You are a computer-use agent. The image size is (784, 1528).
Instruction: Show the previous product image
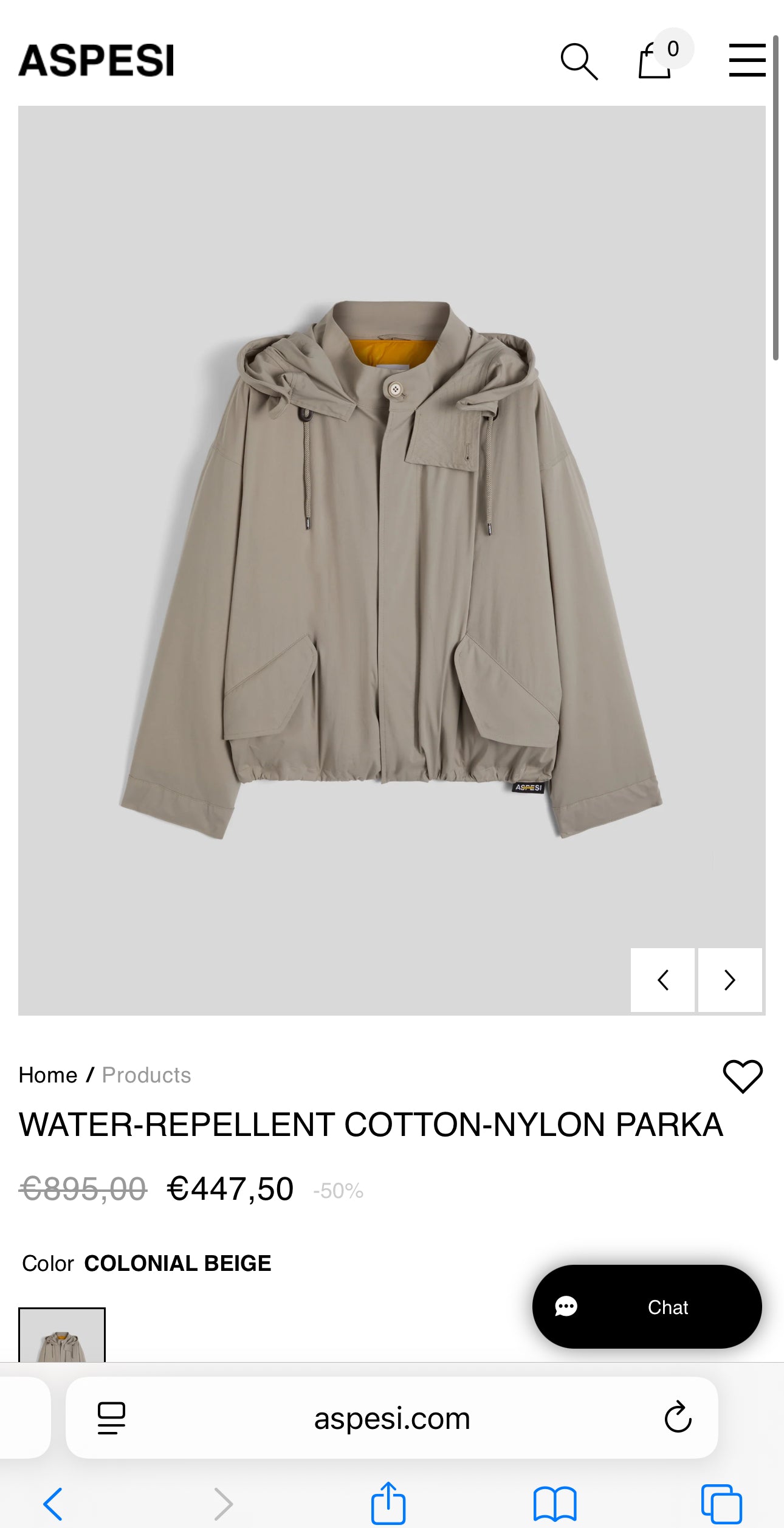pos(662,980)
